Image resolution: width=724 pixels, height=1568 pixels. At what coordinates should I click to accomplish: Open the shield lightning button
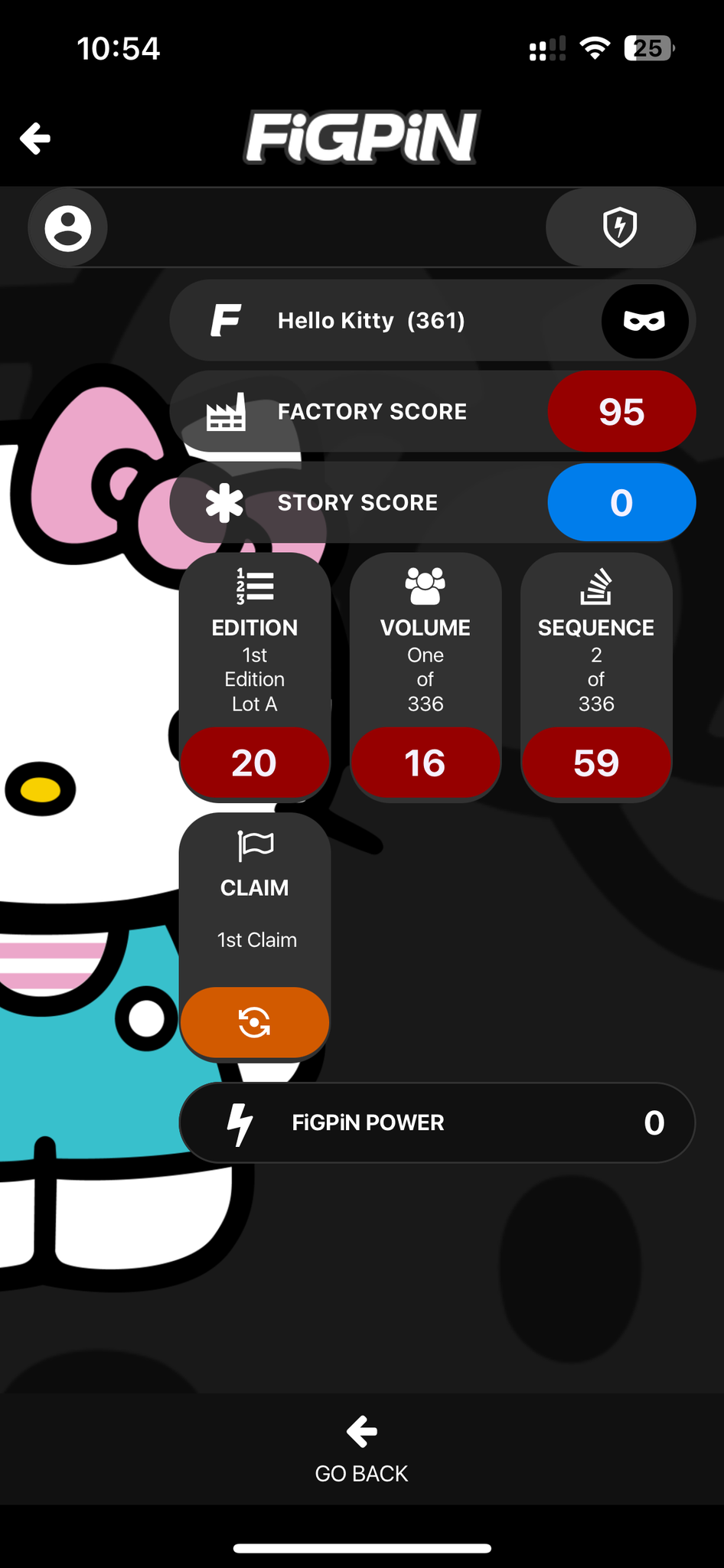[620, 227]
